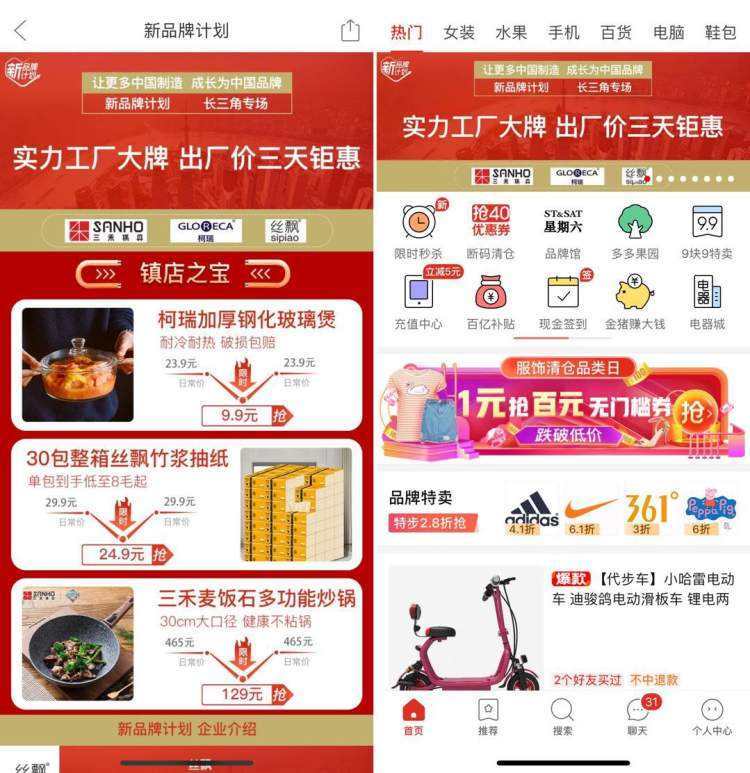Open 百亿补贴 subsidy shortcut
Image resolution: width=750 pixels, height=773 pixels.
[490, 302]
